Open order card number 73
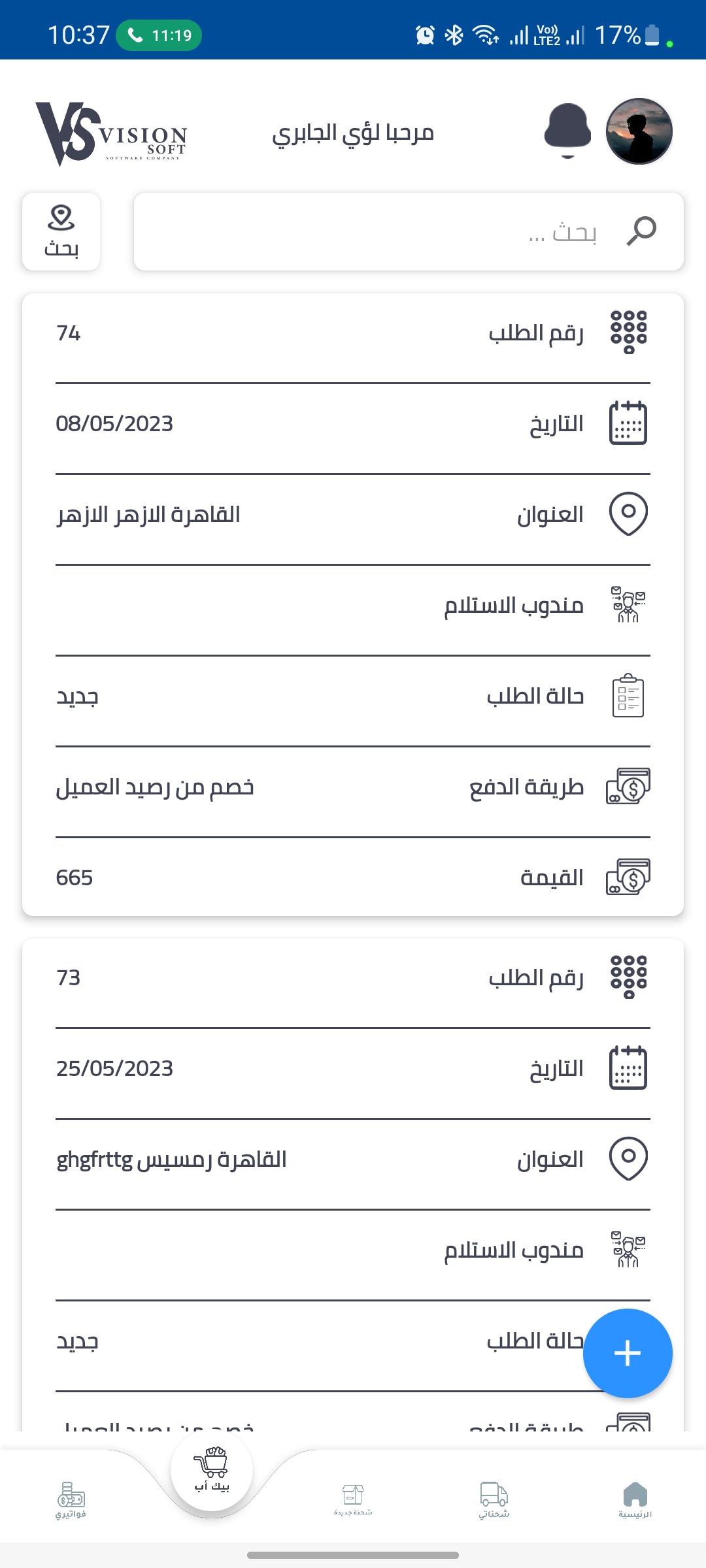706x1568 pixels. click(353, 1185)
